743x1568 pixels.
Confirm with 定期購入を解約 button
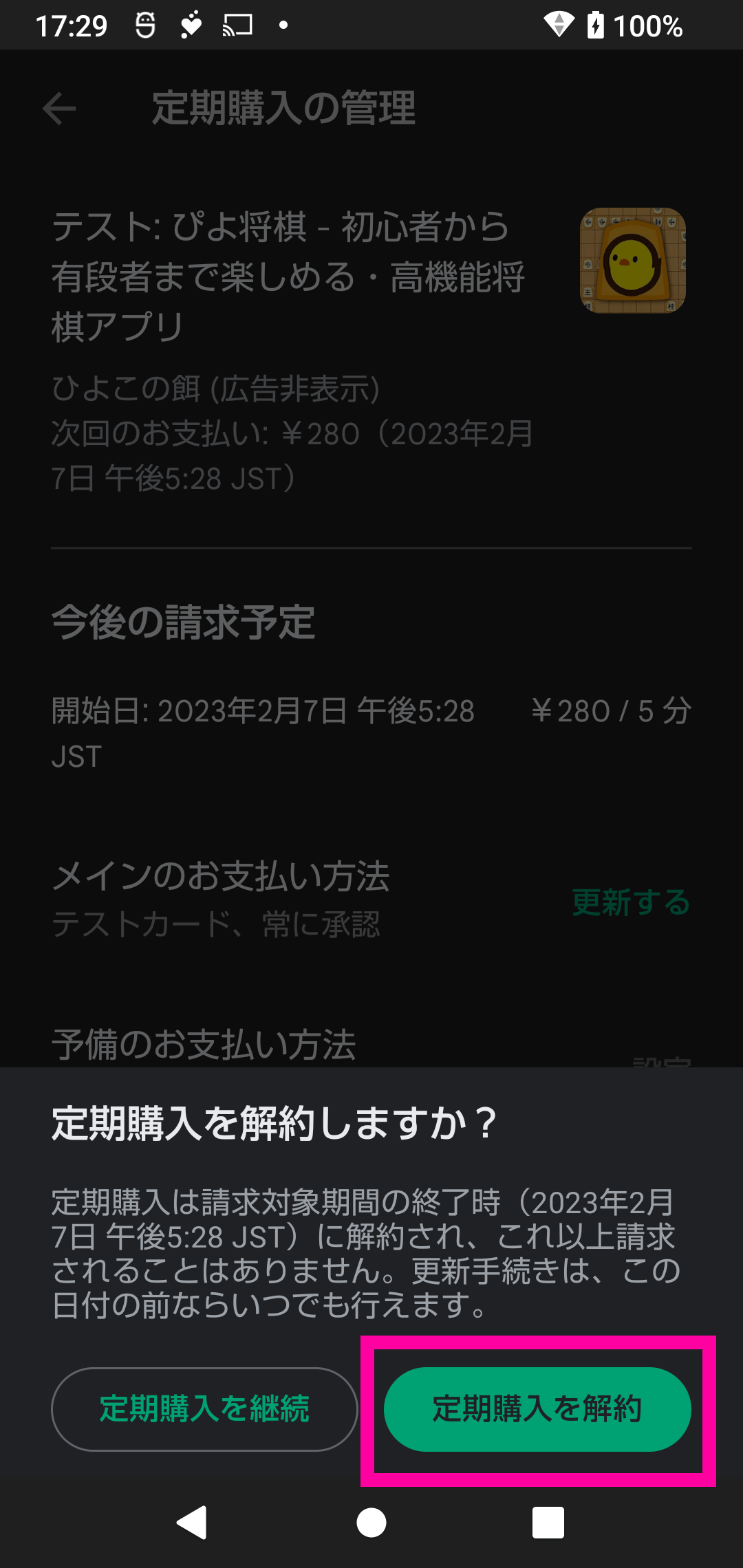(x=537, y=1409)
